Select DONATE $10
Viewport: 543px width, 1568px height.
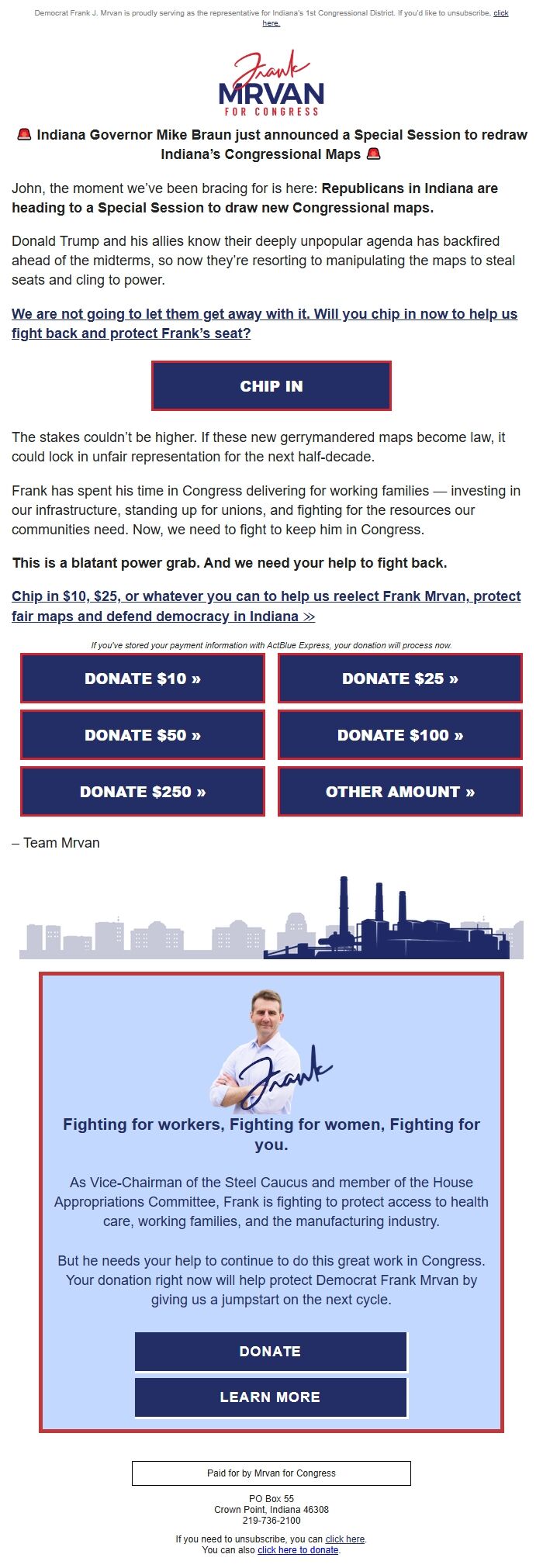point(143,679)
